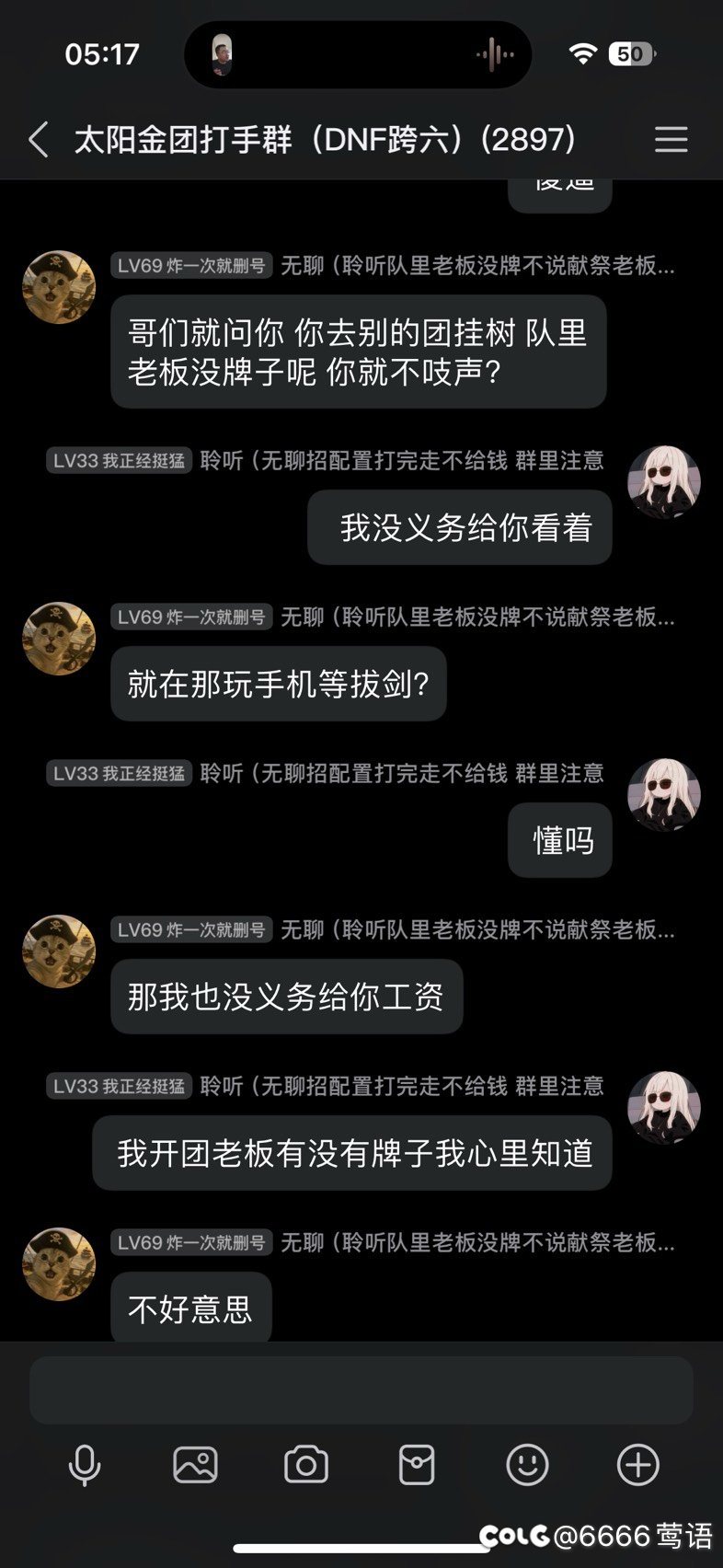Open more options plus icon

637,1464
